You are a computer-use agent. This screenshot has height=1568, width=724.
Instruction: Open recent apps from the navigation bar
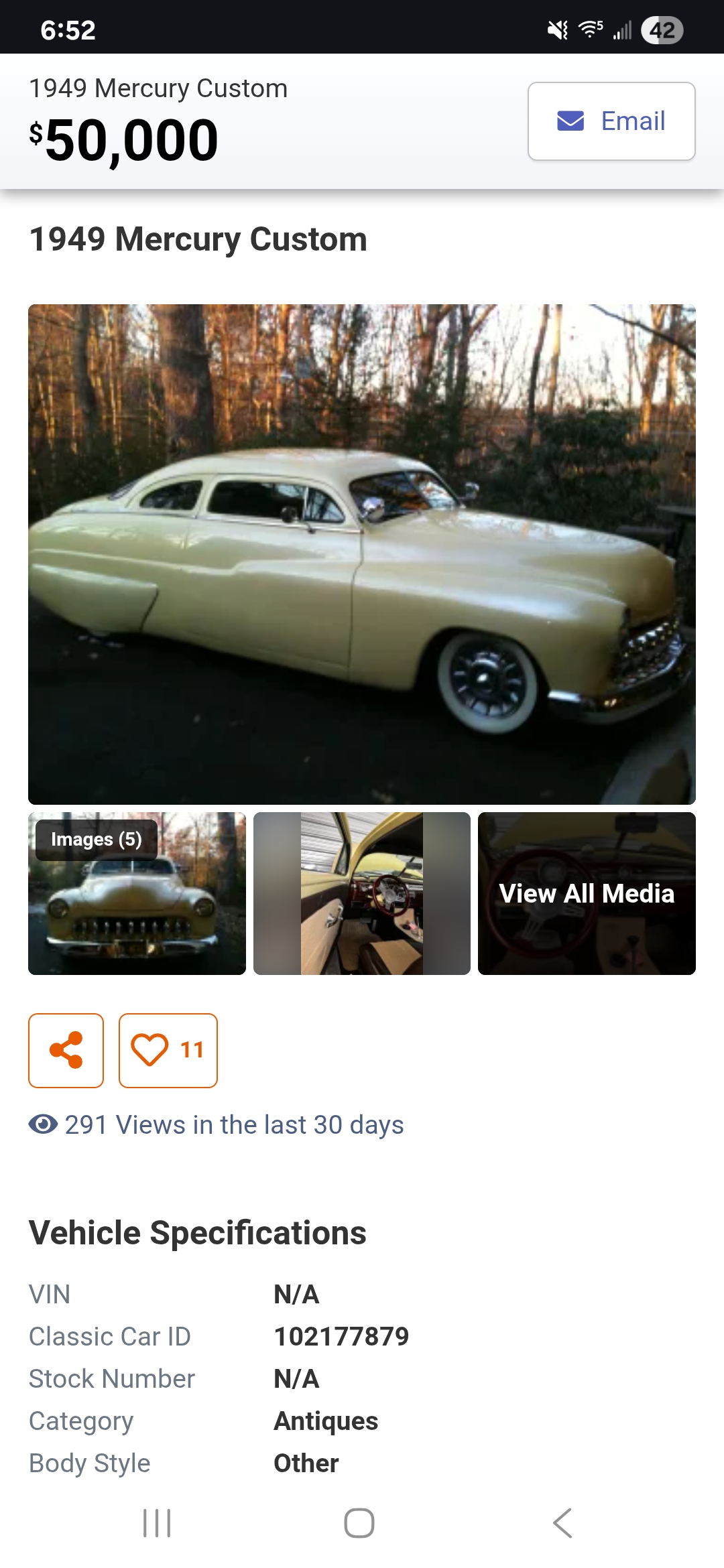pyautogui.click(x=158, y=1523)
